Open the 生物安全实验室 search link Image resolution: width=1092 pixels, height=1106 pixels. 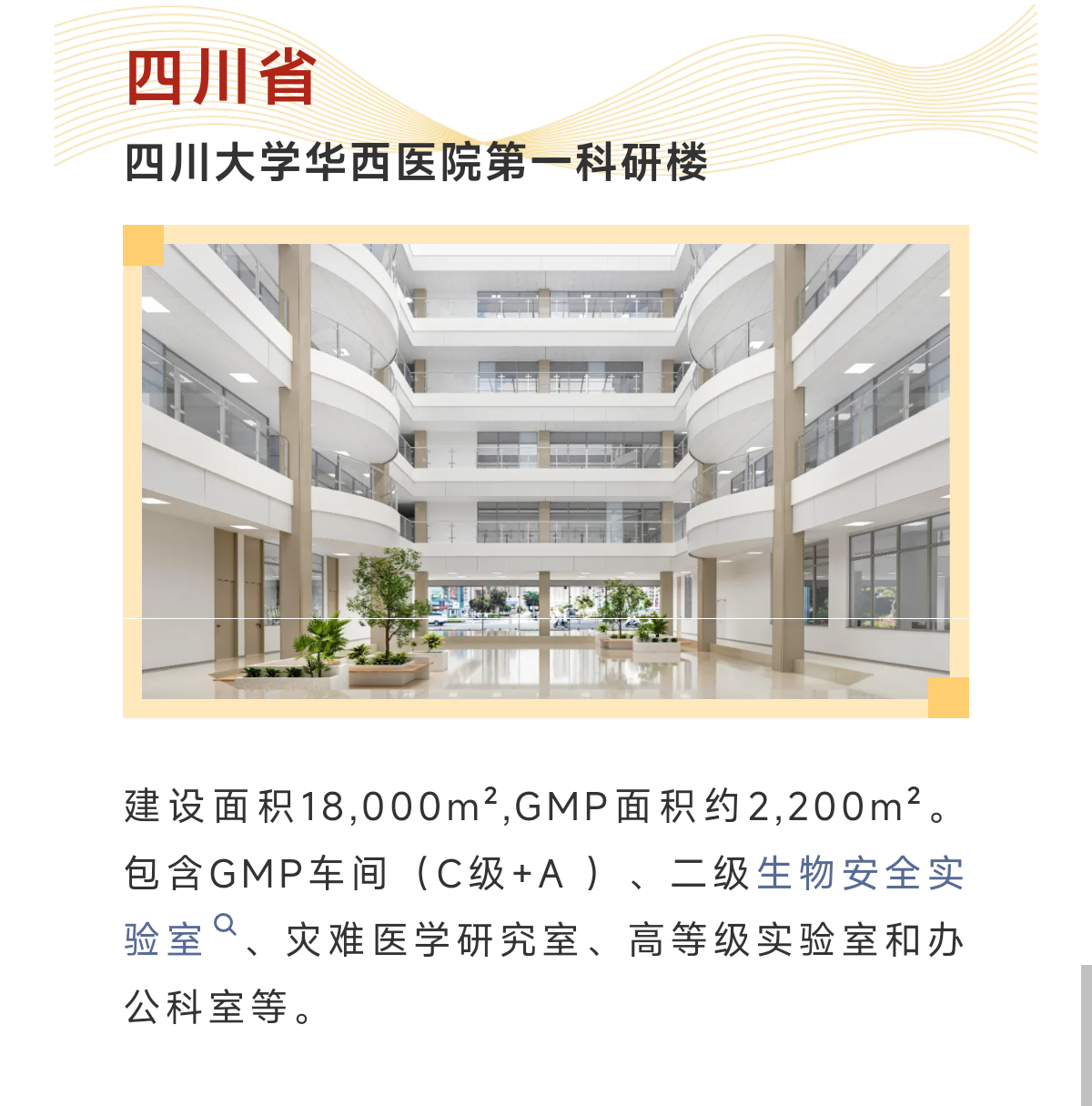(859, 874)
